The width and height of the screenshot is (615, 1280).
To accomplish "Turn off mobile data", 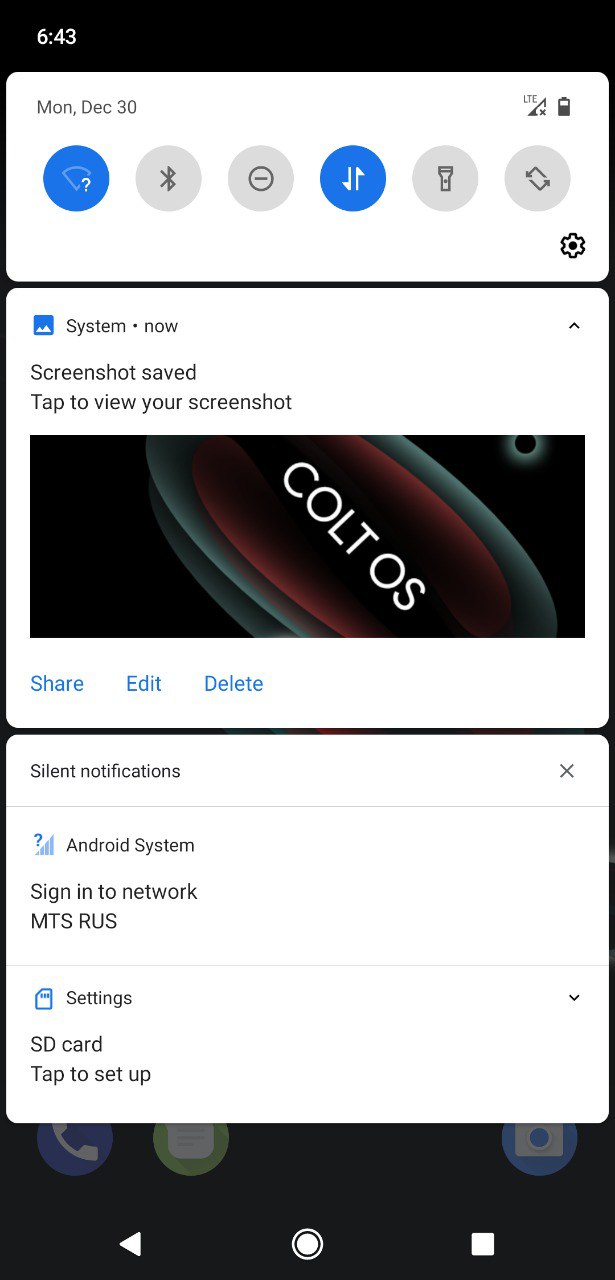I will 353,179.
